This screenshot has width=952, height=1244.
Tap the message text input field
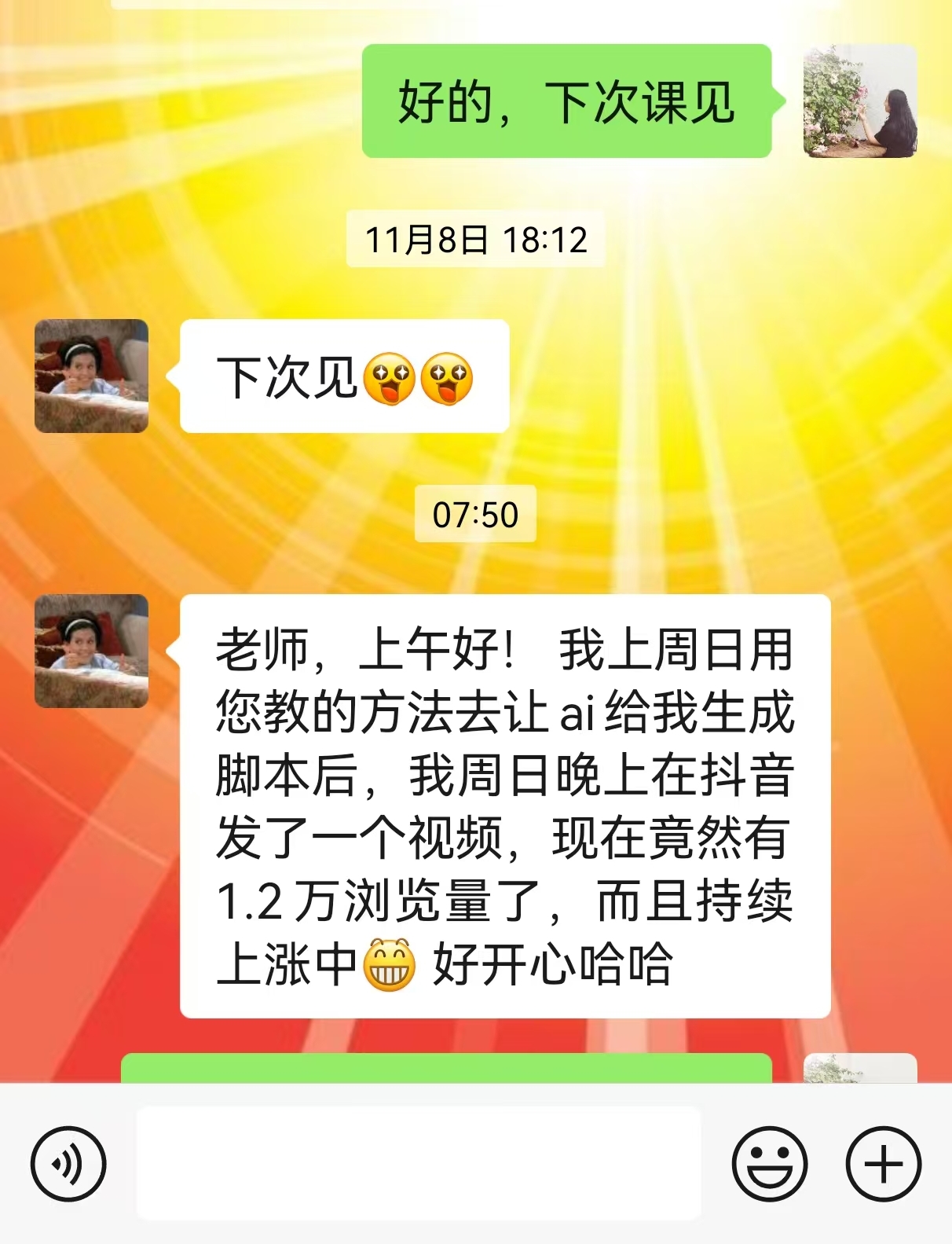pos(419,1163)
